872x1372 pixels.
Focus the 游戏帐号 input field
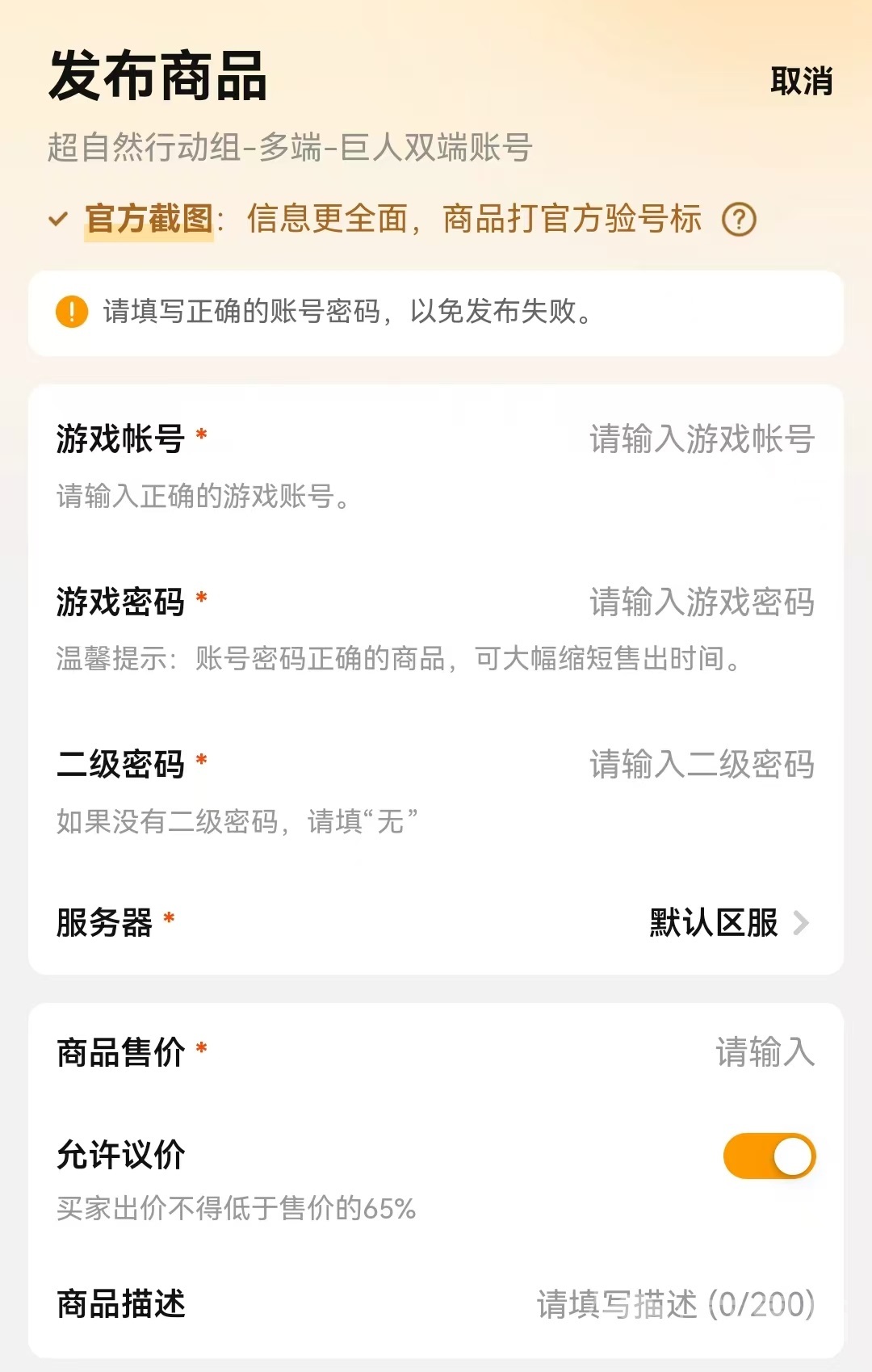point(701,439)
